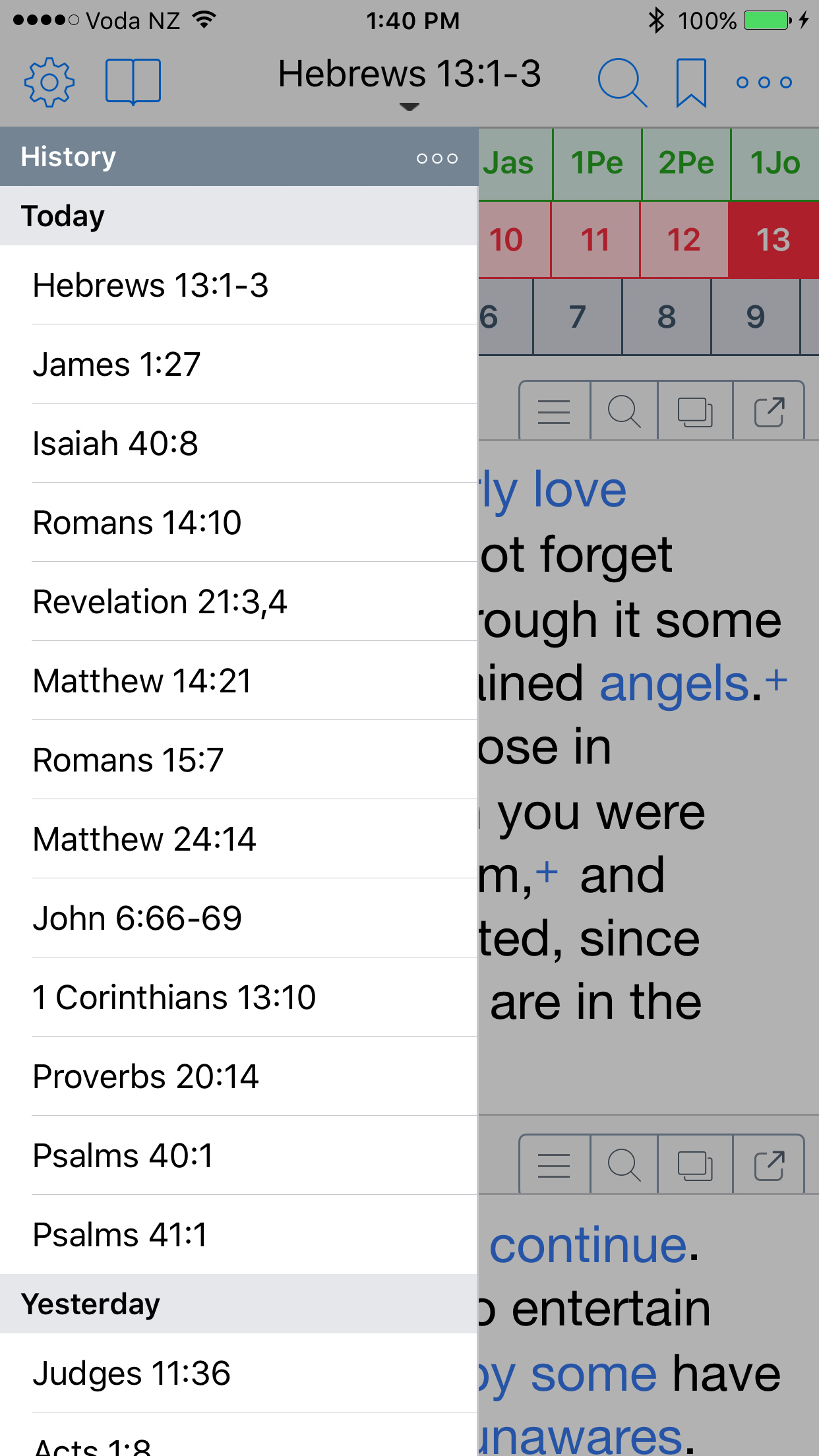Open the bookmark icon

coord(691,82)
